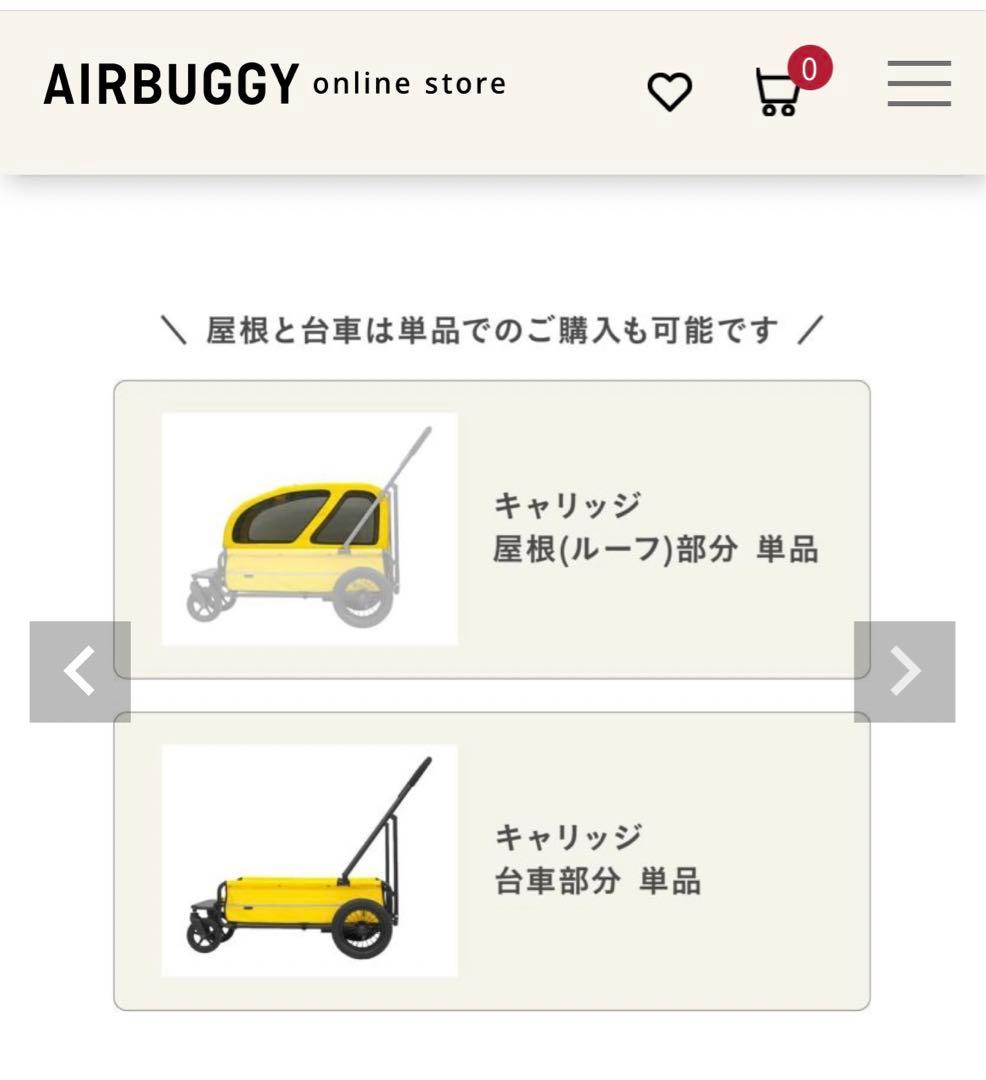The height and width of the screenshot is (1080, 986).
Task: Click the AIRBUGGY logo
Action: pyautogui.click(x=170, y=84)
